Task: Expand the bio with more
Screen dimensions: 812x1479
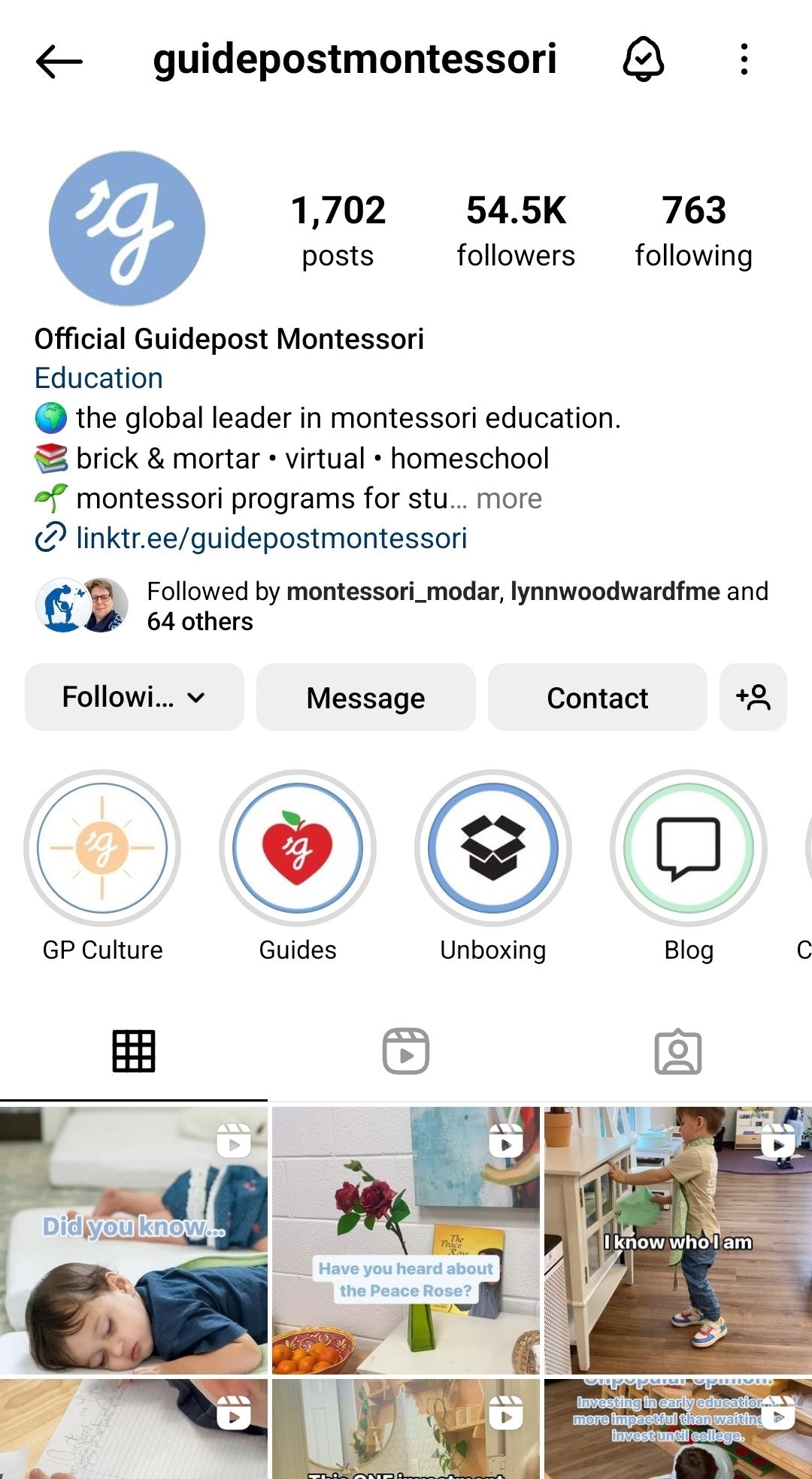Action: (509, 499)
